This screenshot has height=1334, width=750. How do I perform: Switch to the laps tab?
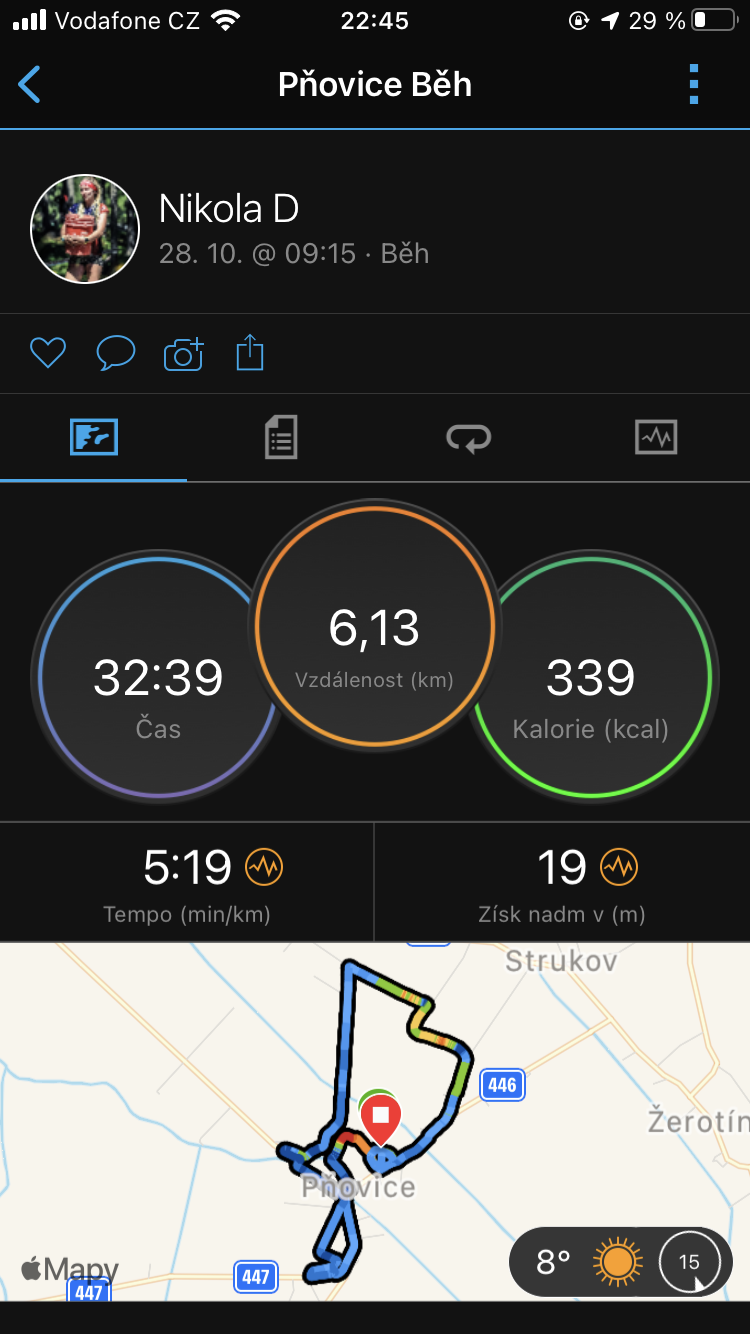(x=468, y=438)
